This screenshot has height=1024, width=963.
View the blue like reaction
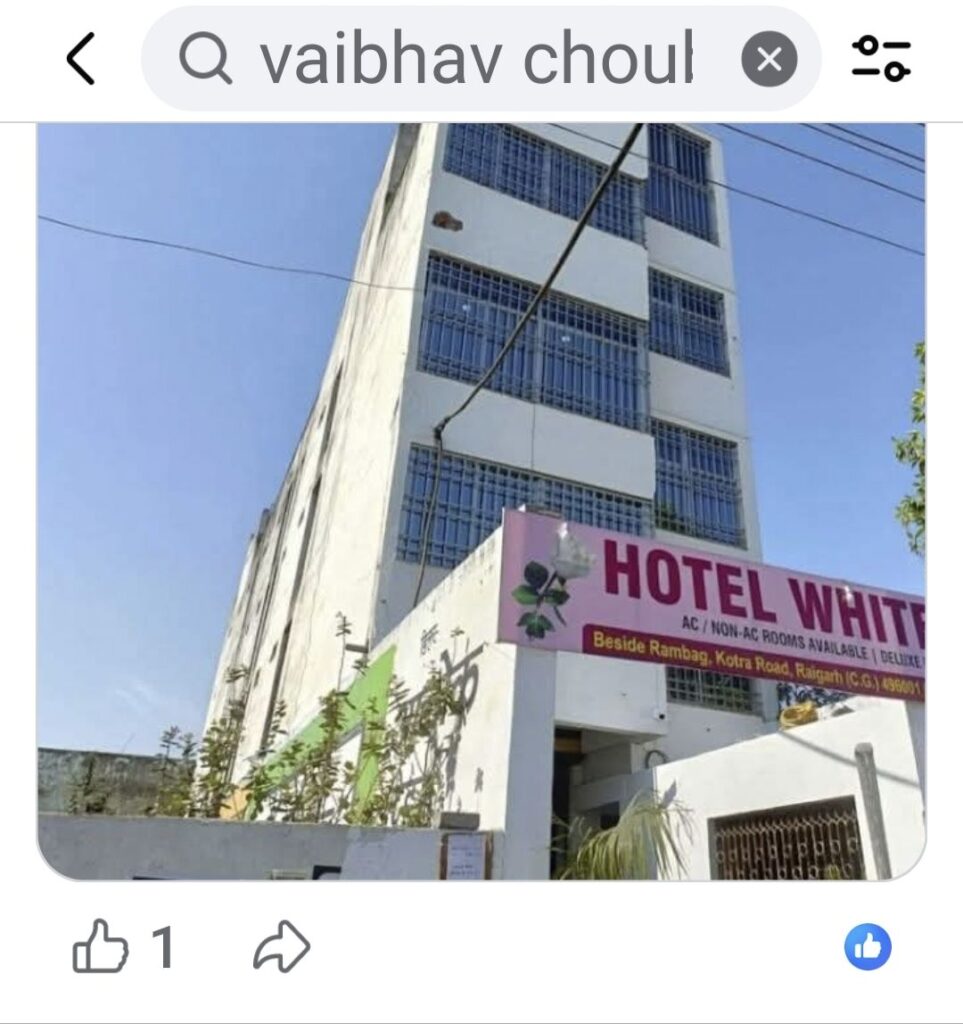click(x=867, y=946)
